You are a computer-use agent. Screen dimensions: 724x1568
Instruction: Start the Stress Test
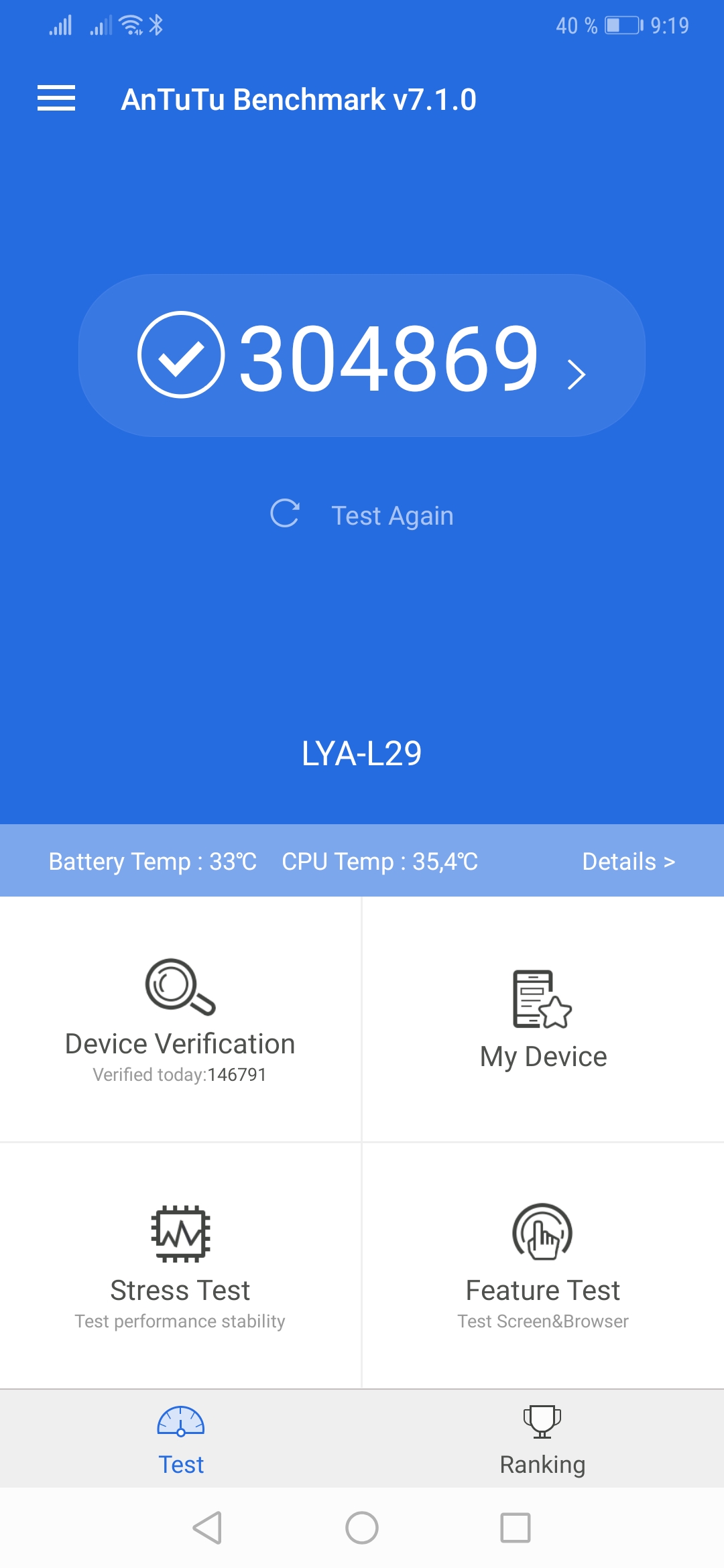[x=180, y=1266]
